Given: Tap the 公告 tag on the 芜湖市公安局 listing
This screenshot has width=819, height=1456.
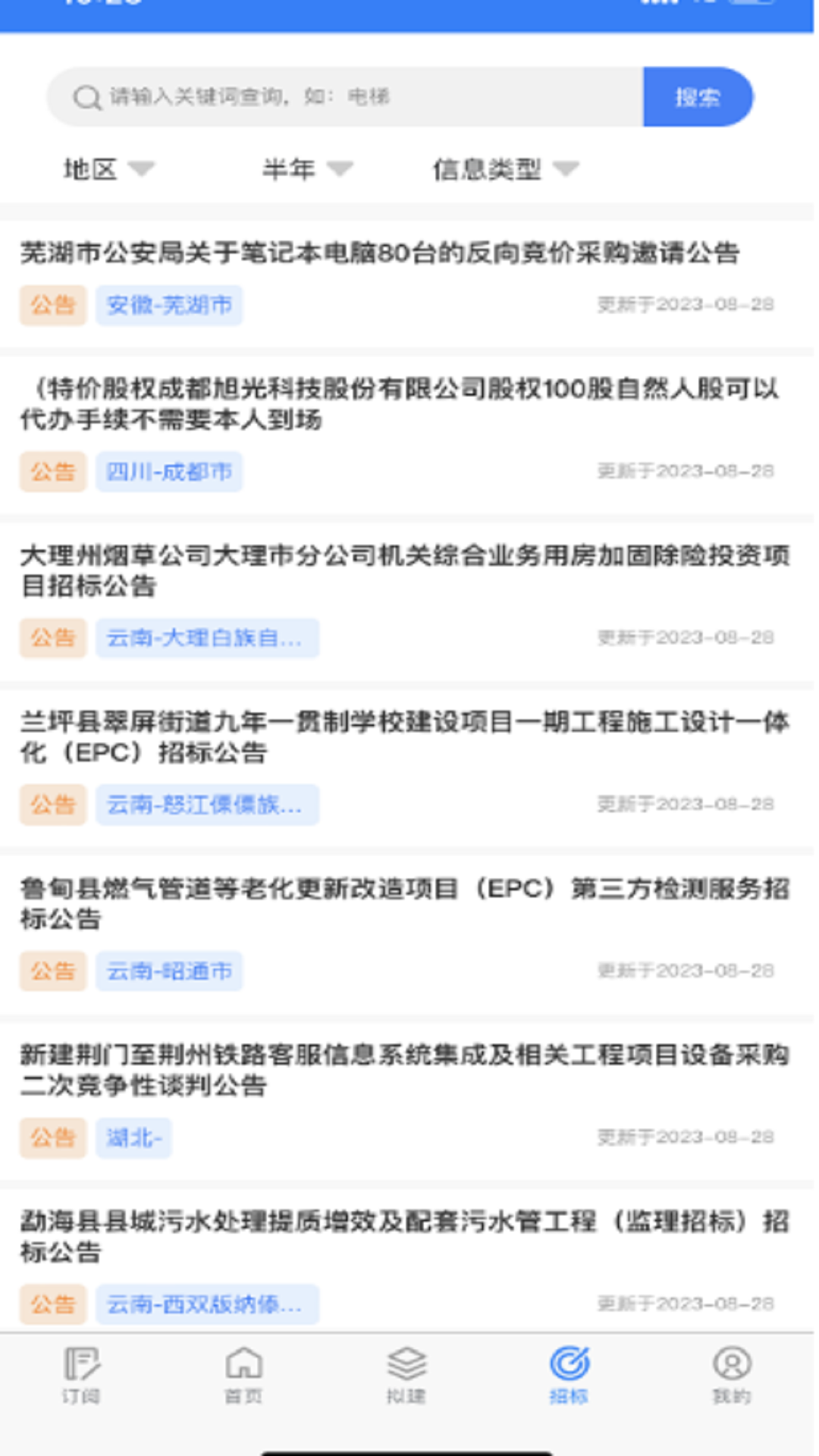Looking at the screenshot, I should [52, 305].
